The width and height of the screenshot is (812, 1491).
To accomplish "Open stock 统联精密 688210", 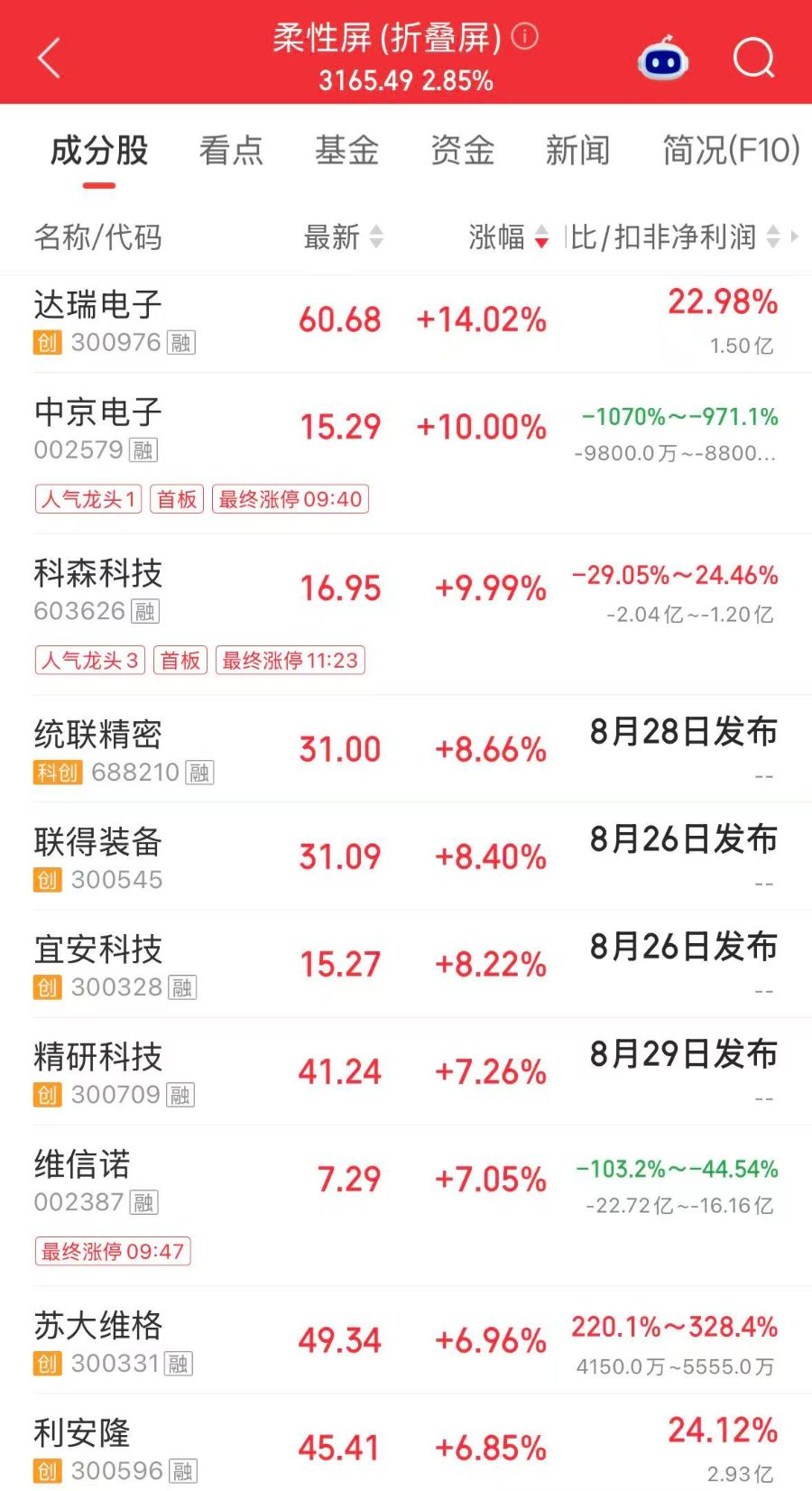I will (406, 749).
